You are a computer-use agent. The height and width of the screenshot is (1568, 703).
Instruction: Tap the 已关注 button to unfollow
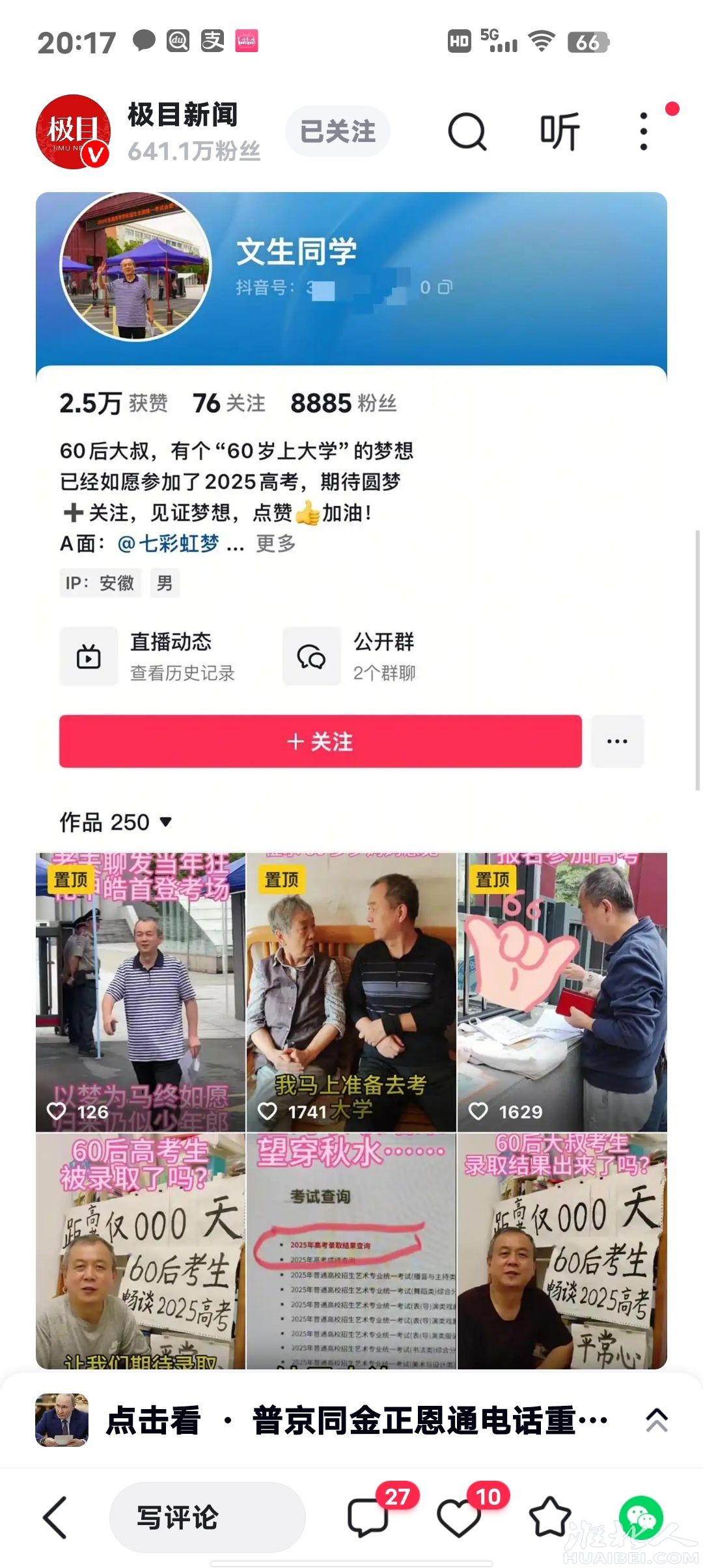pyautogui.click(x=338, y=132)
